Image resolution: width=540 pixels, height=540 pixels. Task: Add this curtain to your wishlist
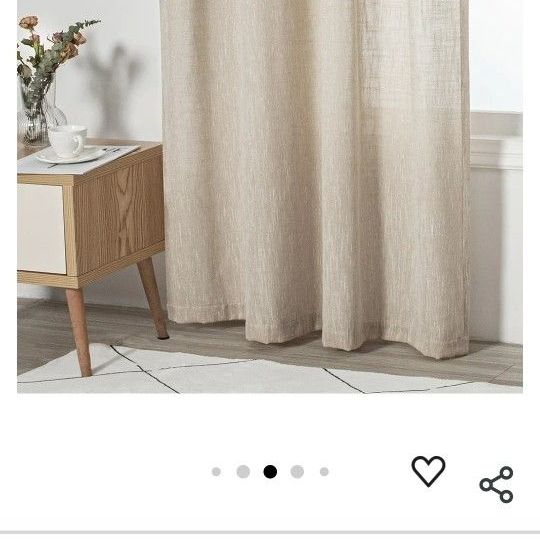coord(428,471)
